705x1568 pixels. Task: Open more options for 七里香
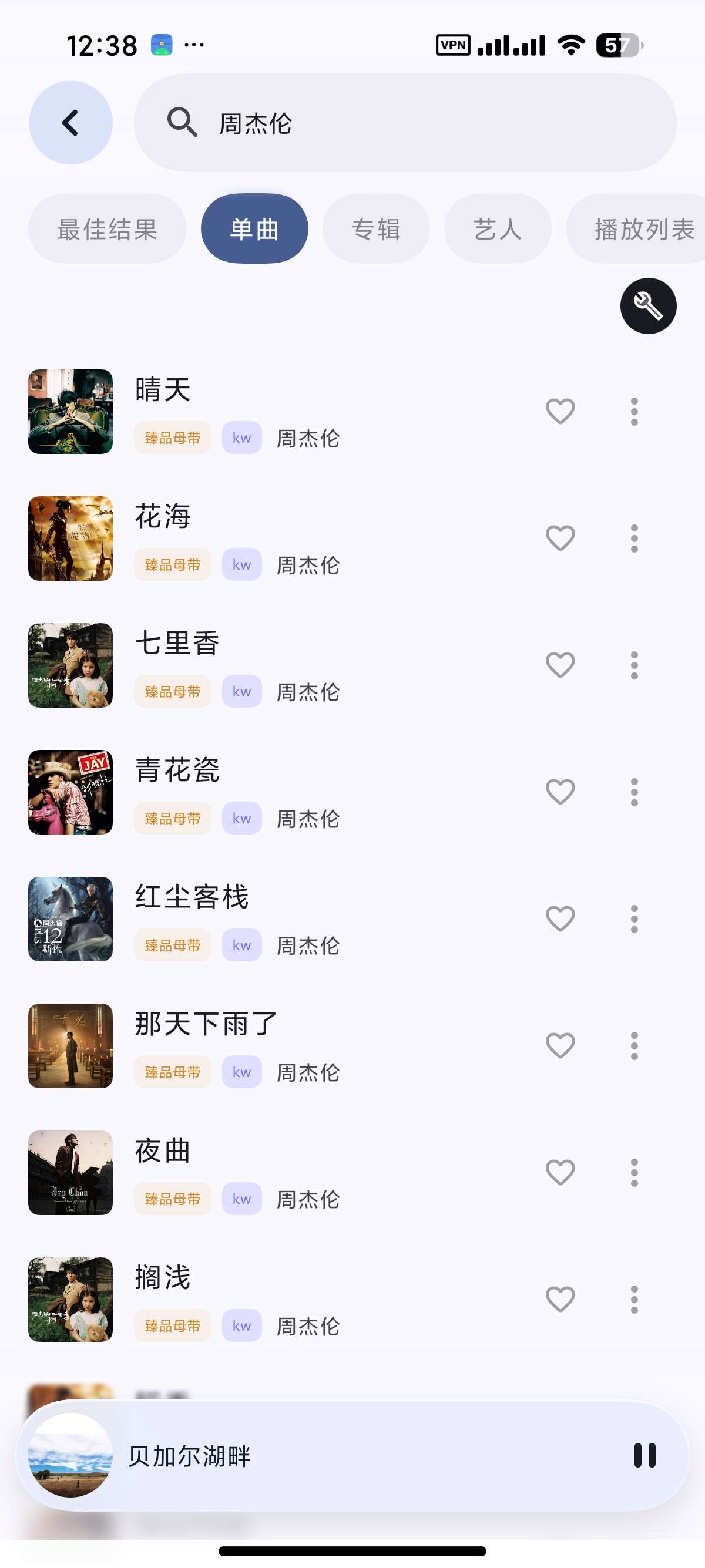(634, 665)
